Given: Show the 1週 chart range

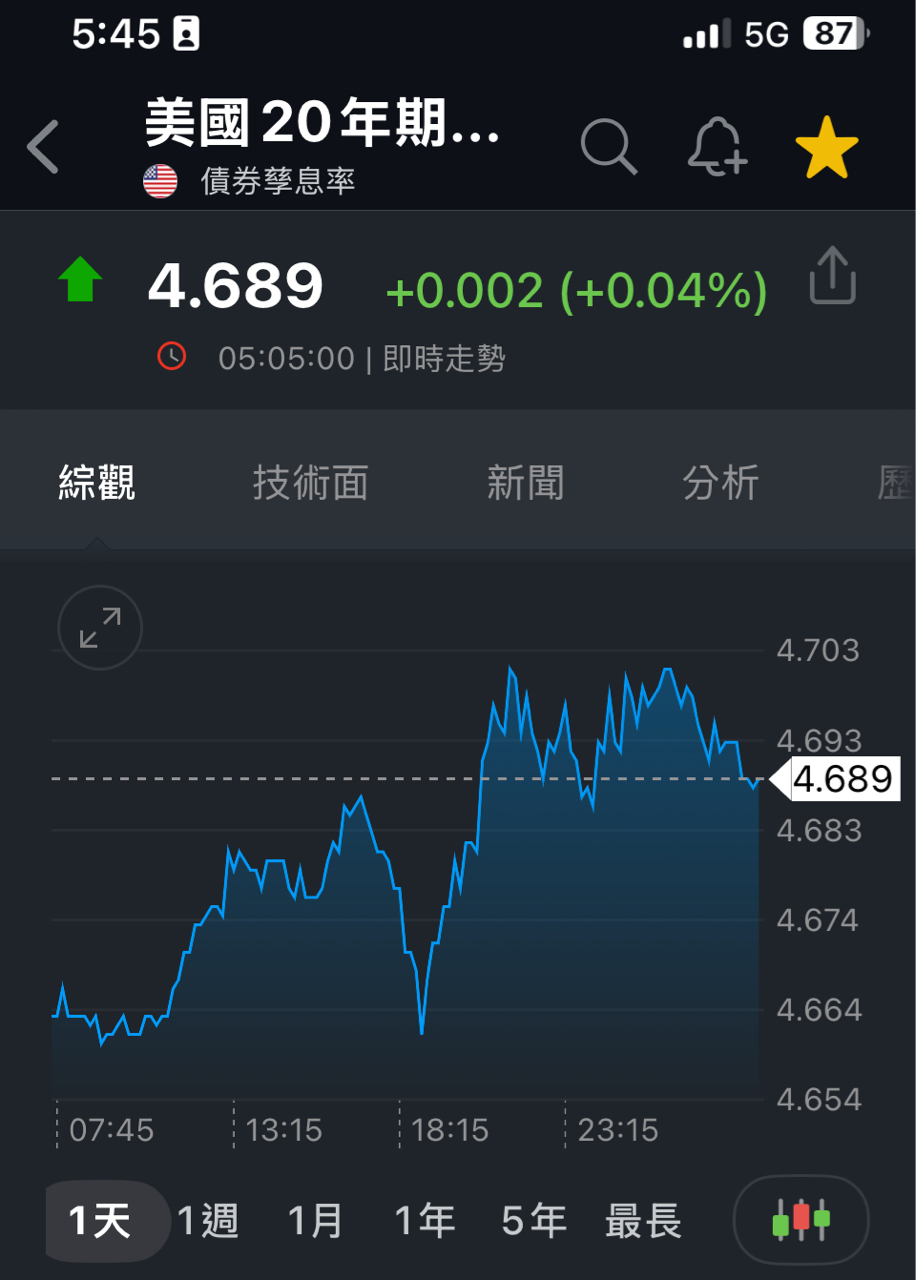Looking at the screenshot, I should click(208, 1221).
